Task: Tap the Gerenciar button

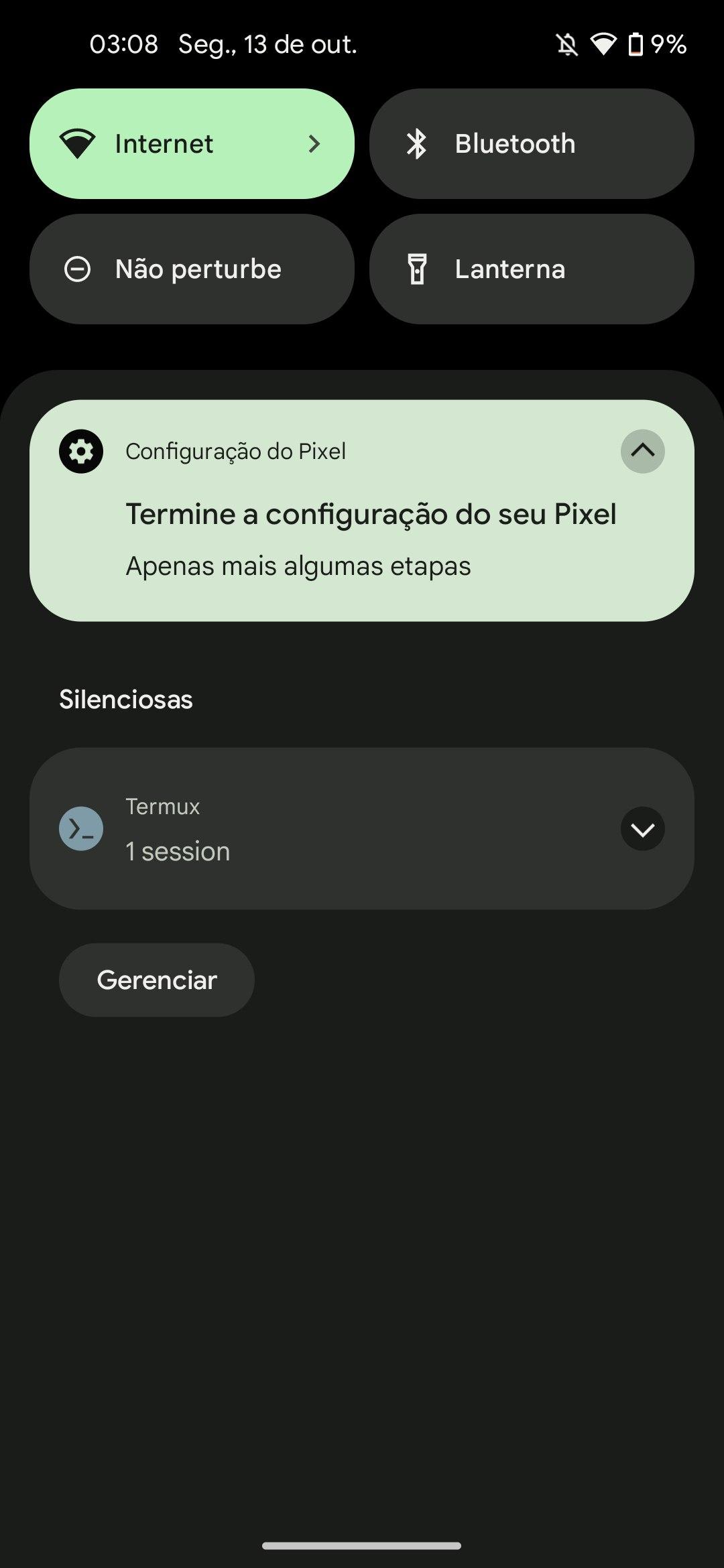Action: point(157,980)
